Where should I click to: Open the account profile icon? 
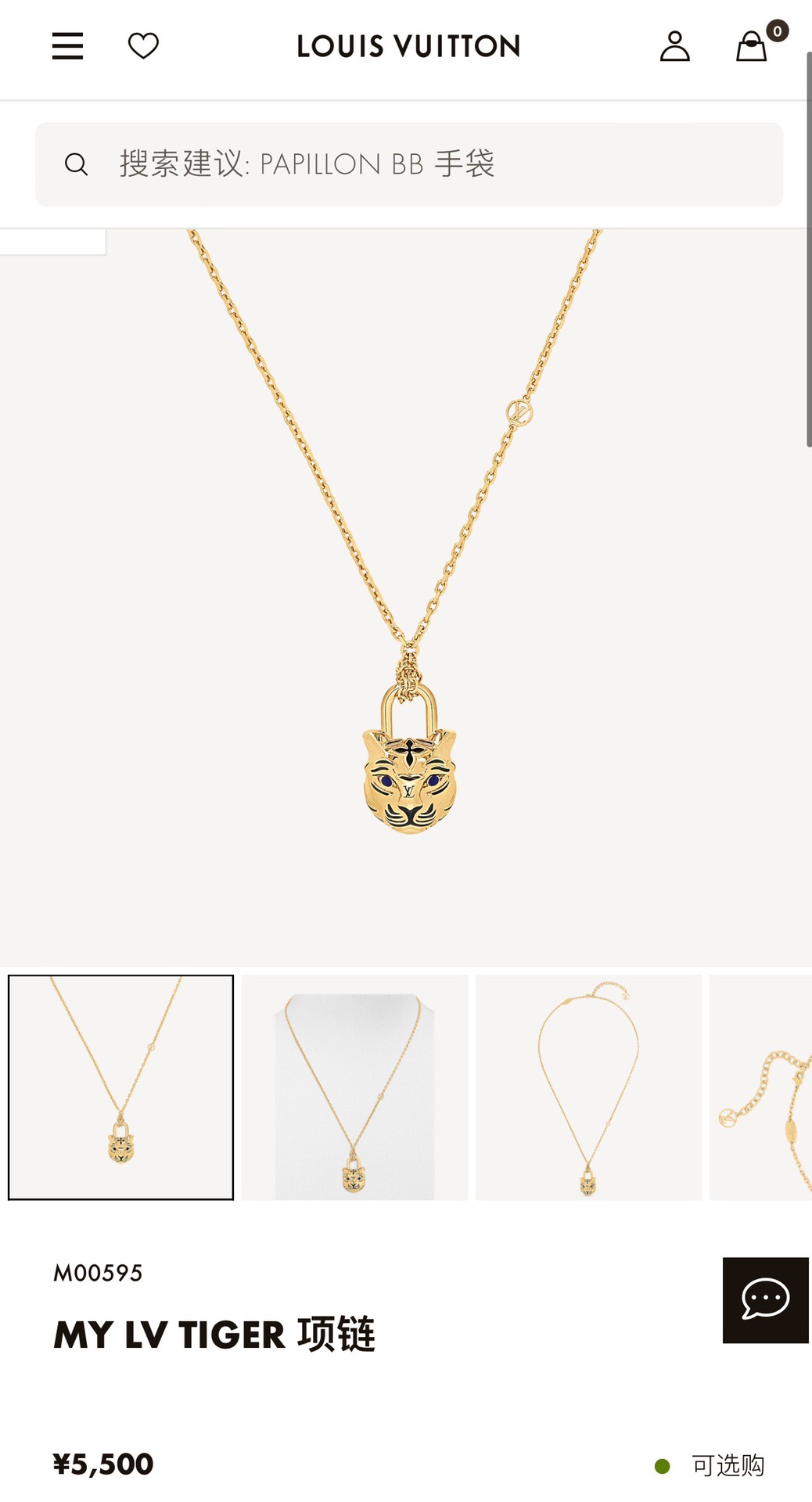pyautogui.click(x=674, y=46)
